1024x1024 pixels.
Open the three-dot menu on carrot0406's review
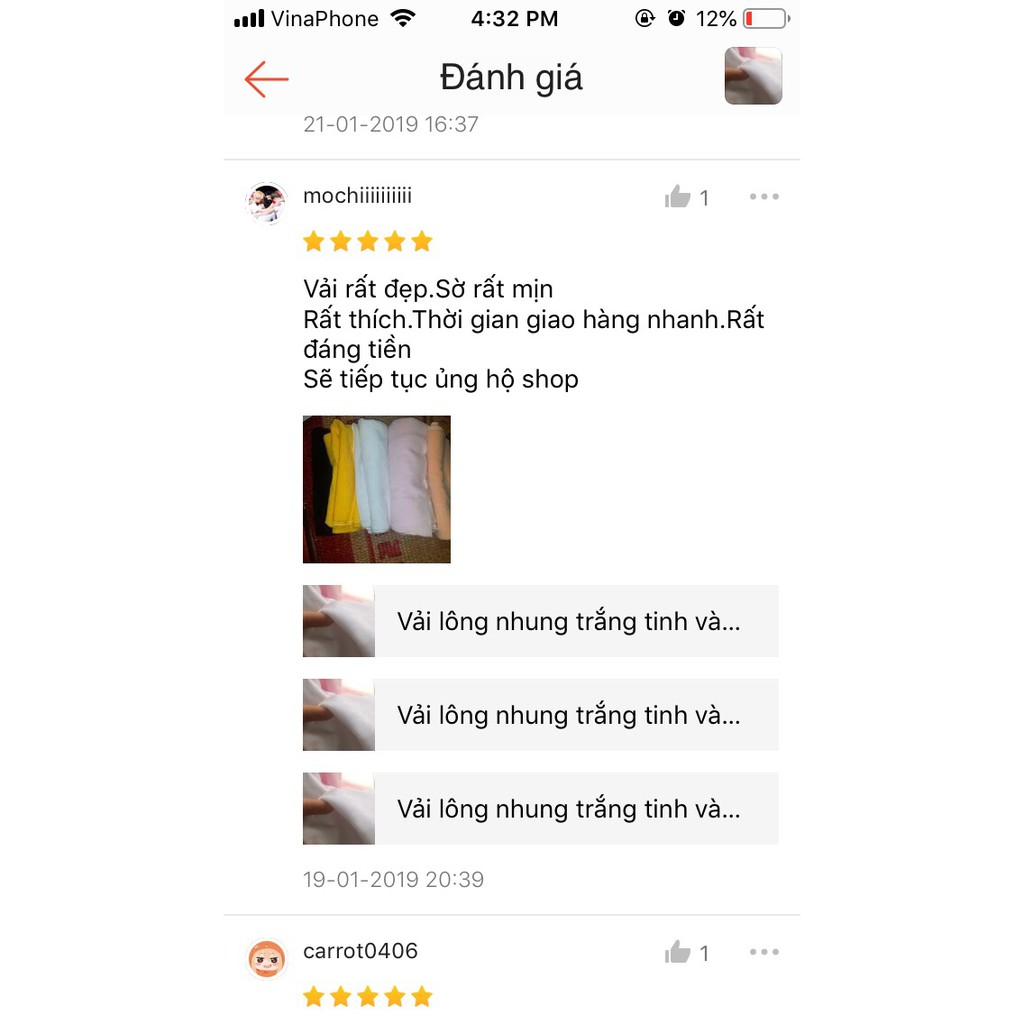(x=764, y=953)
